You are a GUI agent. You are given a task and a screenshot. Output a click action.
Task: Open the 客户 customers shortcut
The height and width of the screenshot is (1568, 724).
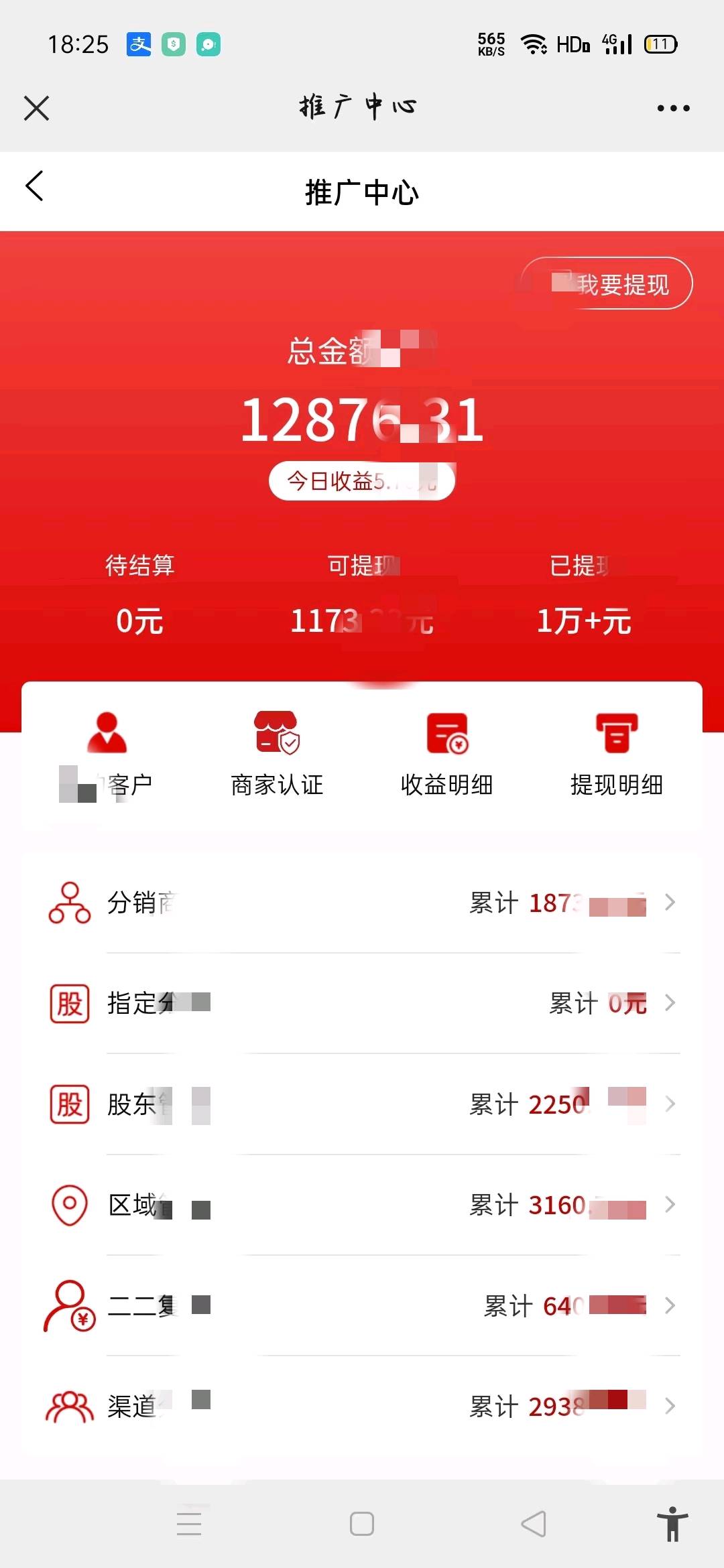[107, 755]
